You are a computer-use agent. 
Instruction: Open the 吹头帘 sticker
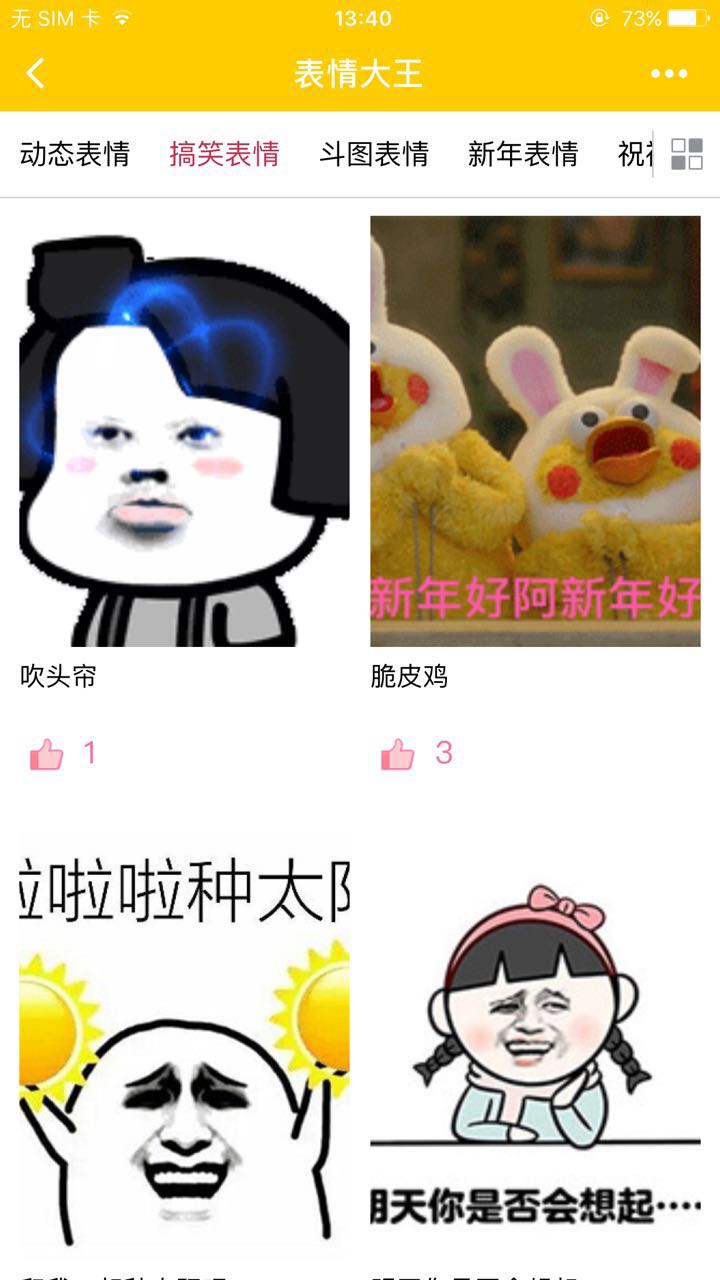[x=184, y=432]
